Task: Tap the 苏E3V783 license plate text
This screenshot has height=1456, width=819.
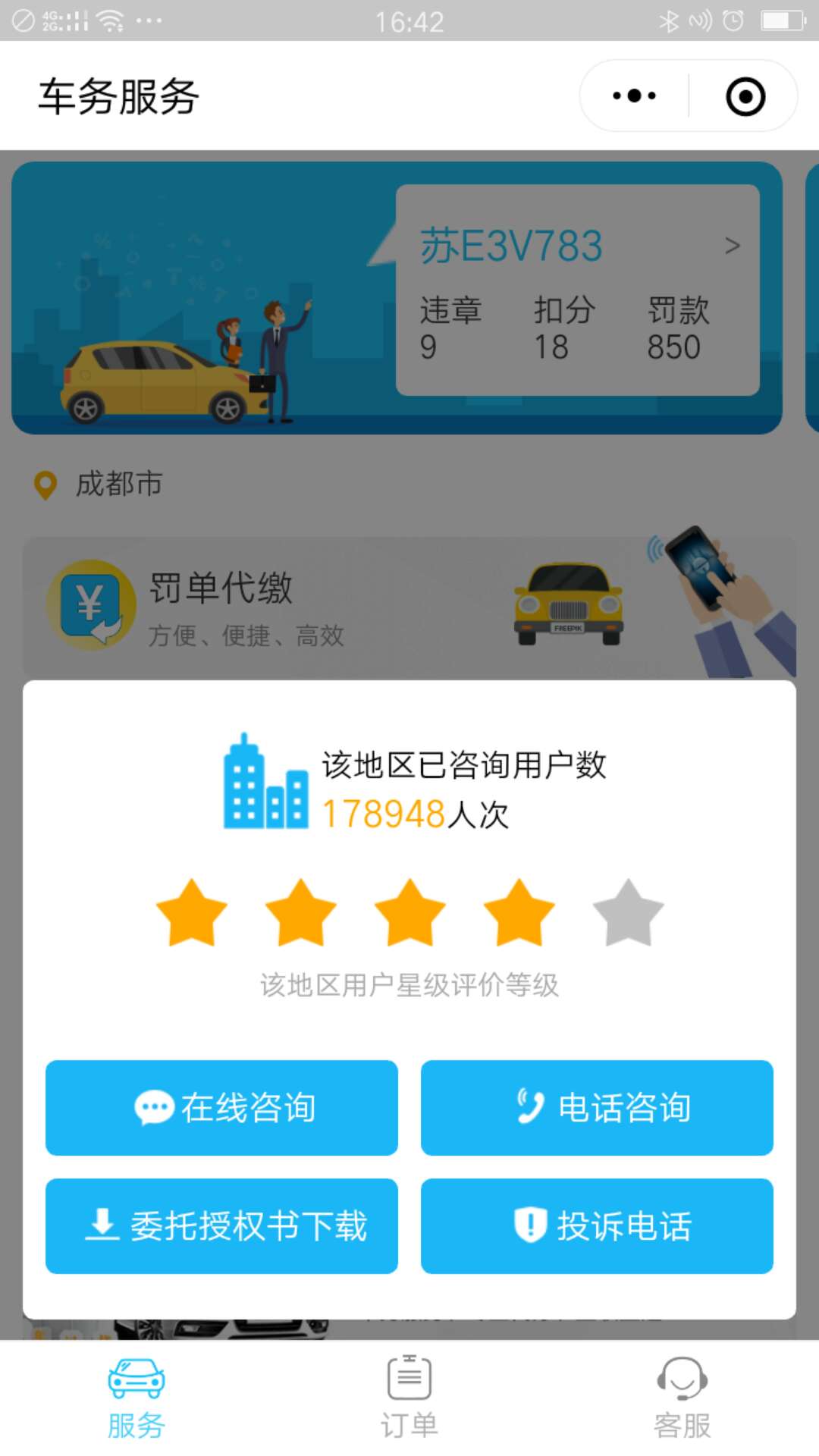Action: click(x=511, y=244)
